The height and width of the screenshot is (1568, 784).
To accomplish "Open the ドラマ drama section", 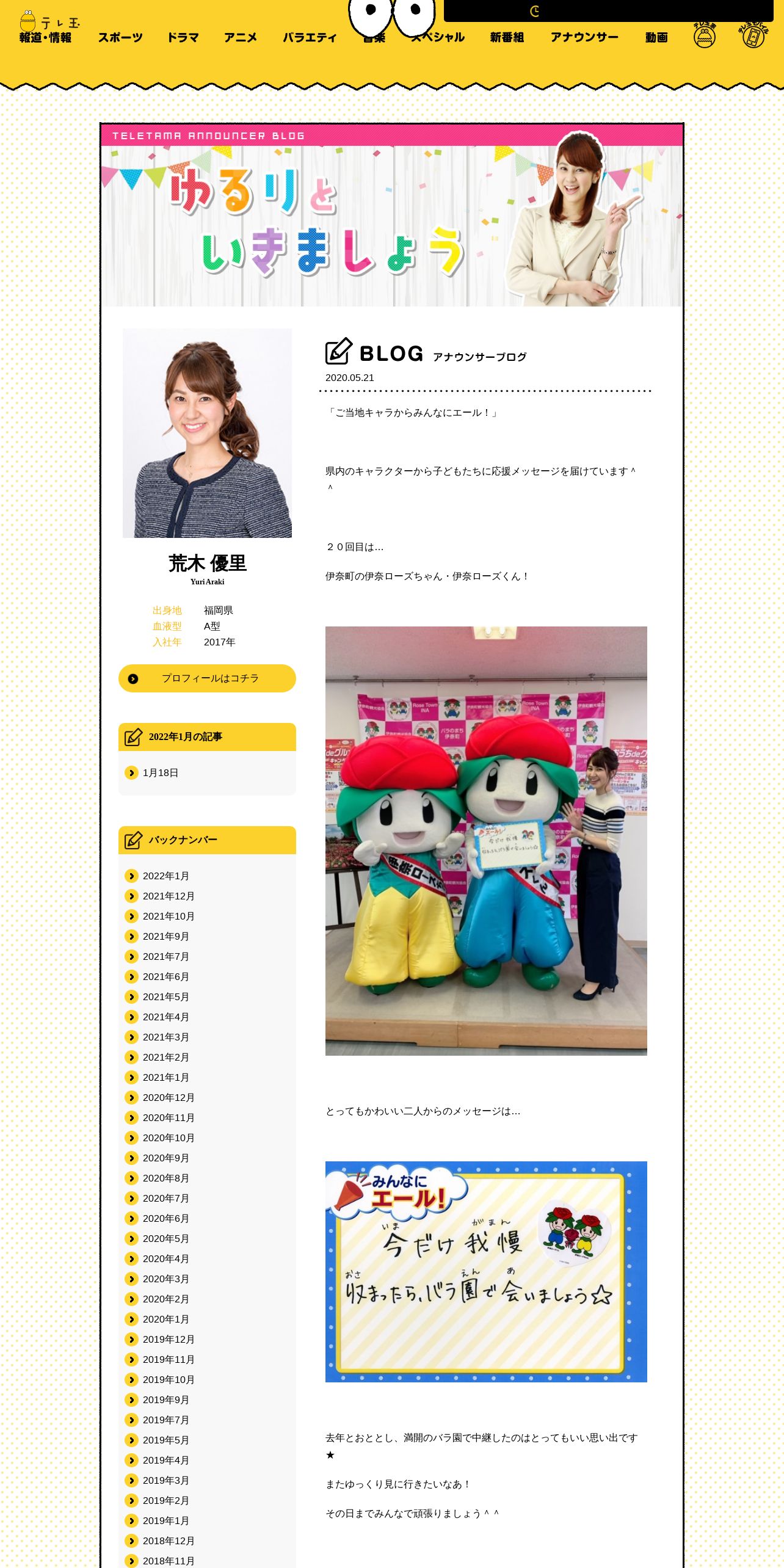I will click(x=183, y=38).
